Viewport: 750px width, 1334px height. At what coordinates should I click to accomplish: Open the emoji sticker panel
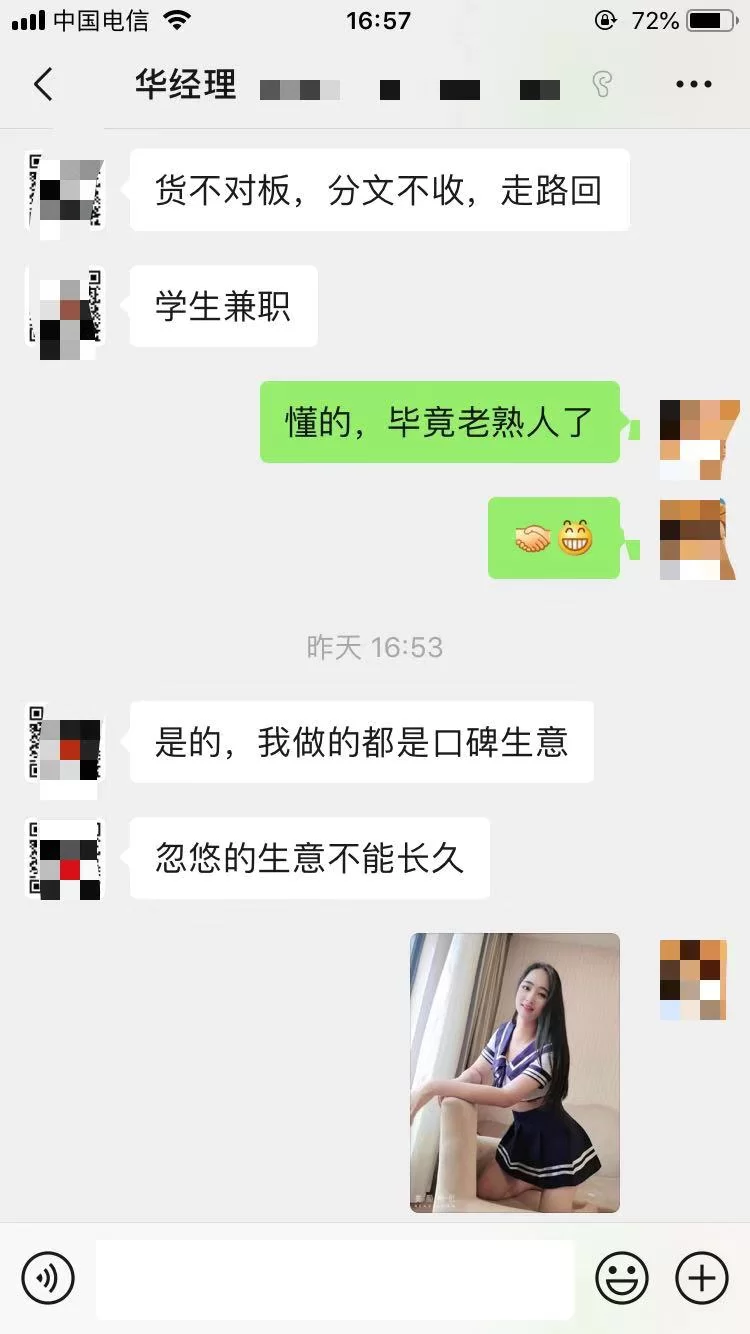(621, 1277)
